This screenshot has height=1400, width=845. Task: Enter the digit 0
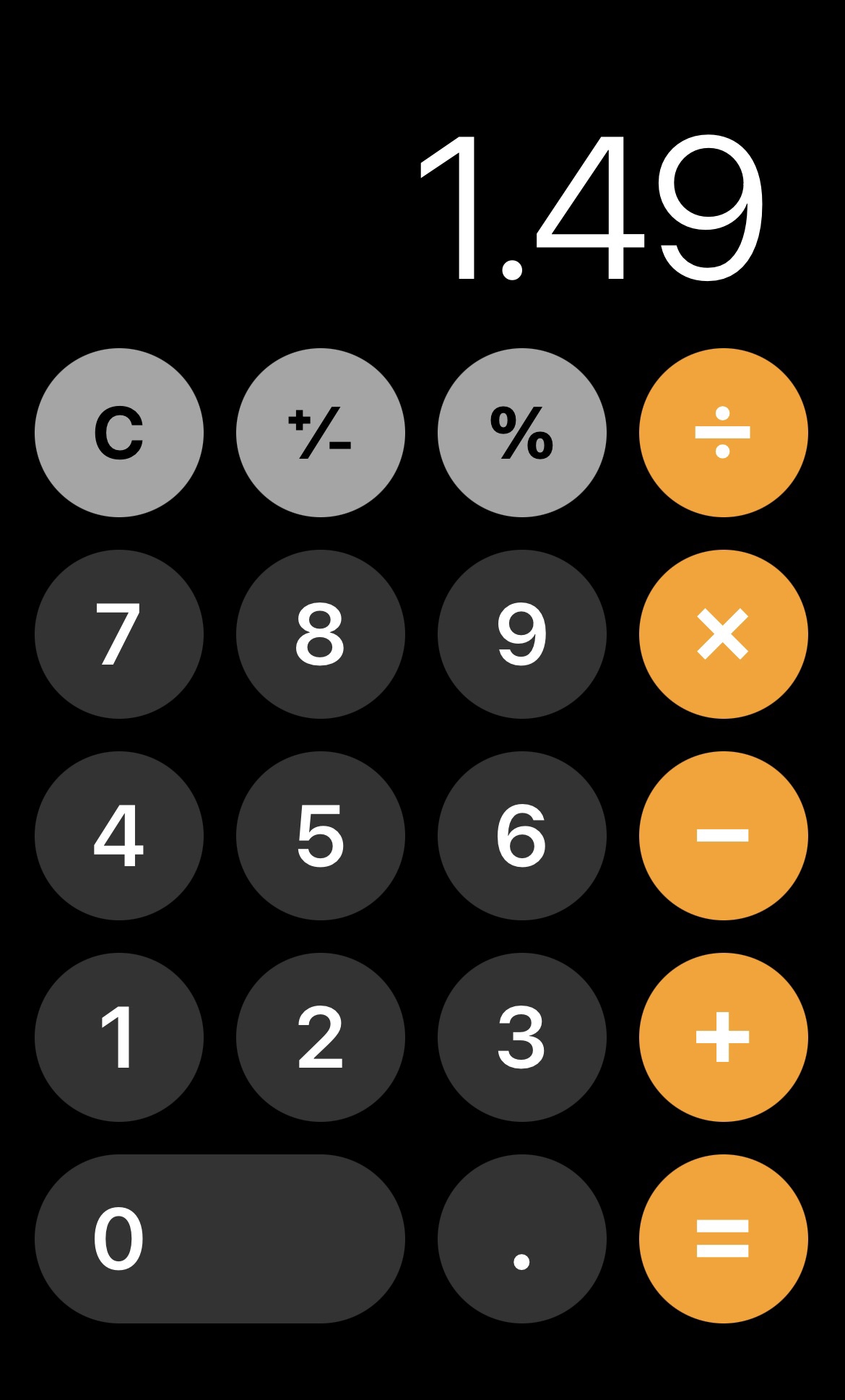220,1239
